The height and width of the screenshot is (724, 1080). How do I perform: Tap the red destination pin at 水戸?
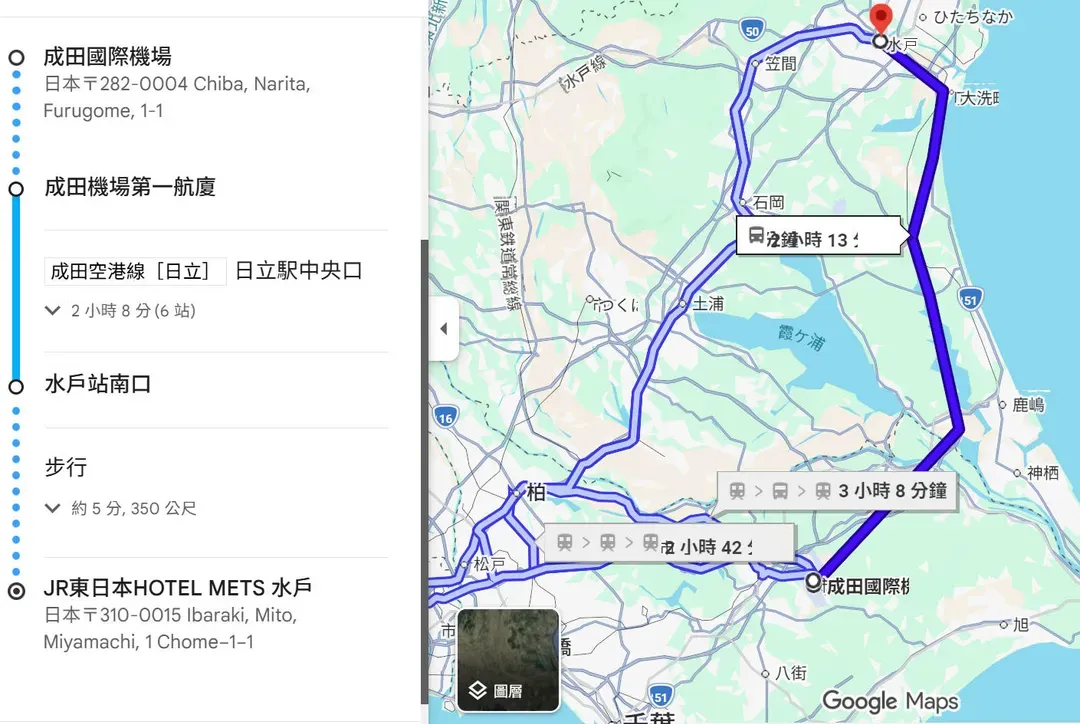pos(880,19)
